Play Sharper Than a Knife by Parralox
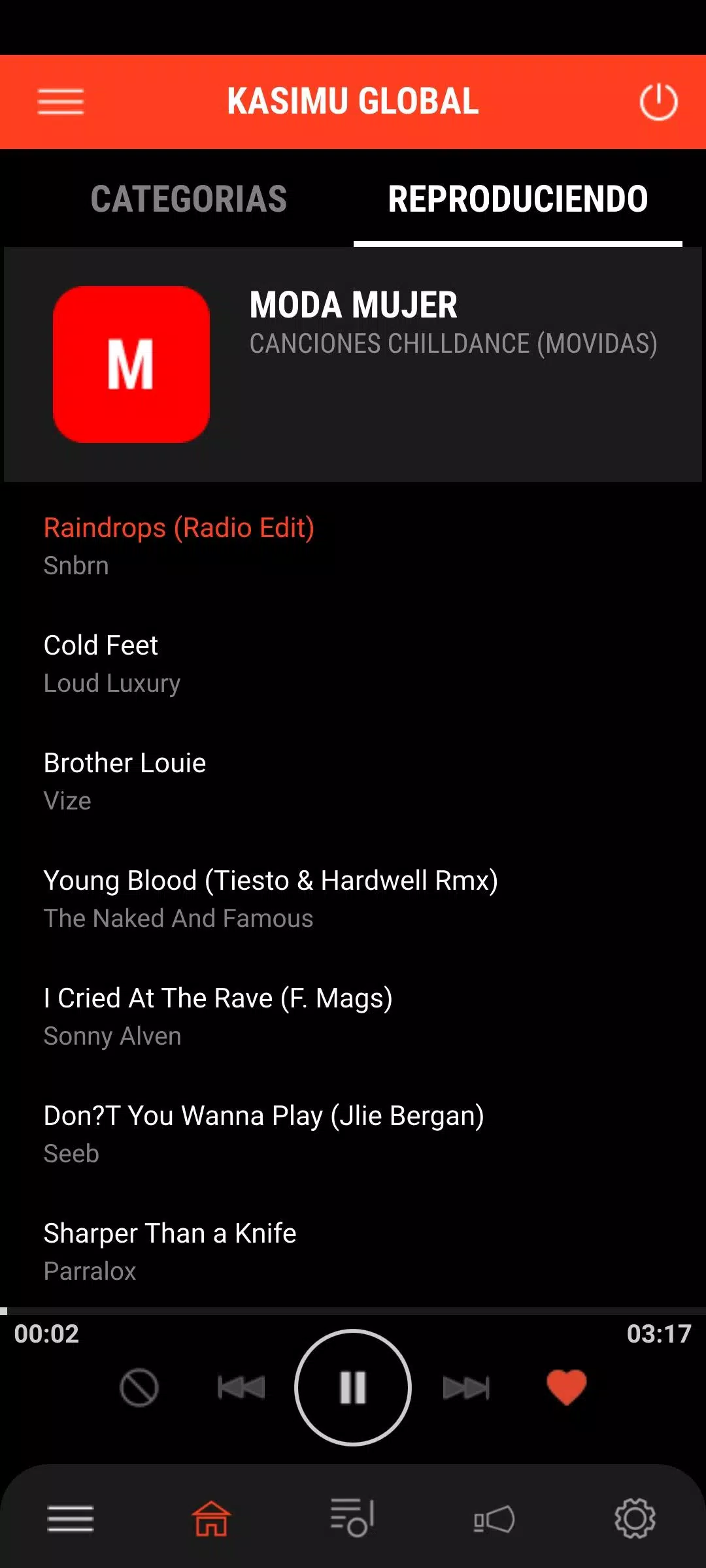Screen dimensions: 706x1568 [170, 1250]
